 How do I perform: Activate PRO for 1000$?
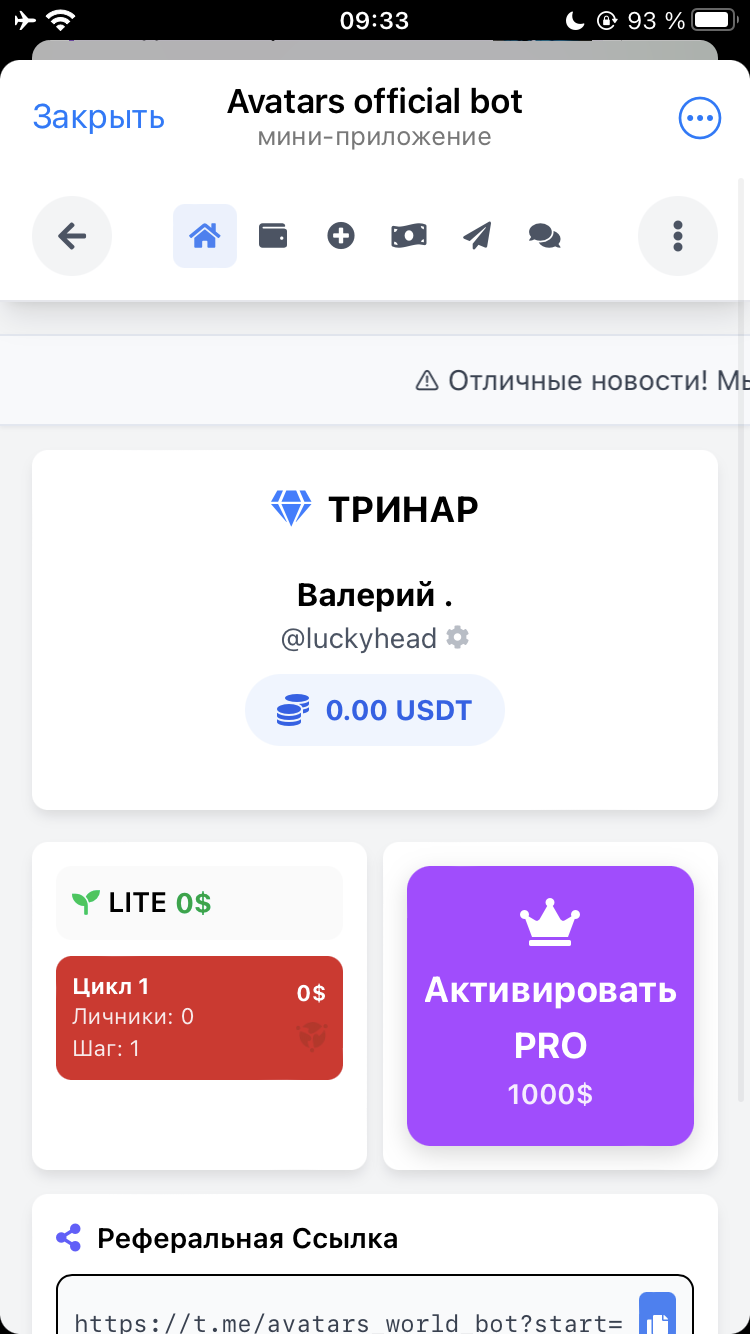550,1005
